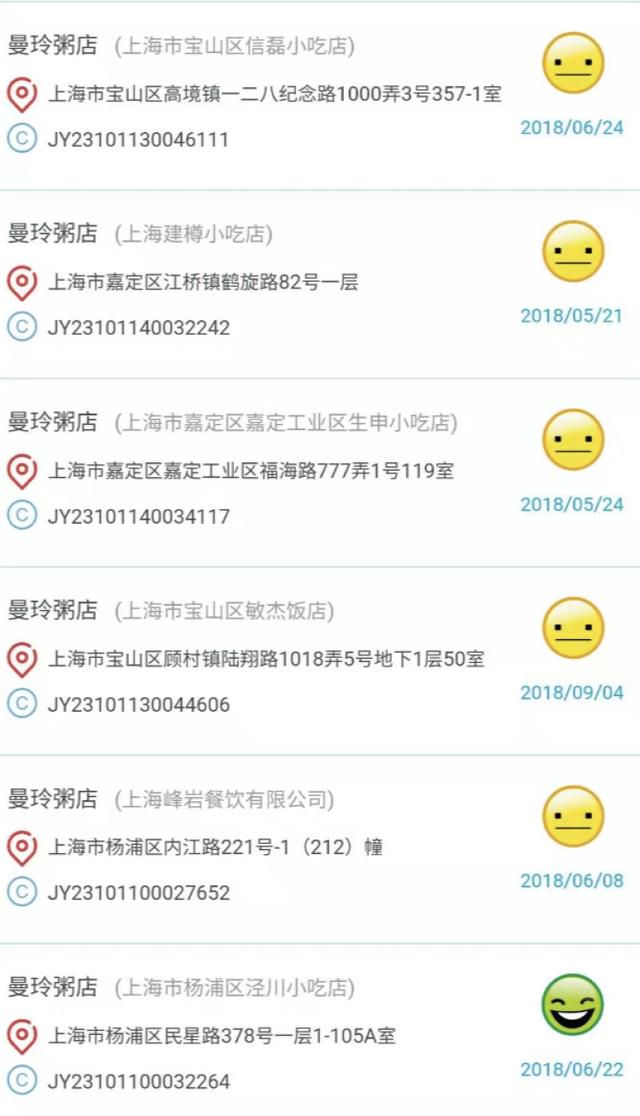640x1116 pixels.
Task: Open the 上海峰岩餐饮有限公司 record
Action: (x=320, y=849)
